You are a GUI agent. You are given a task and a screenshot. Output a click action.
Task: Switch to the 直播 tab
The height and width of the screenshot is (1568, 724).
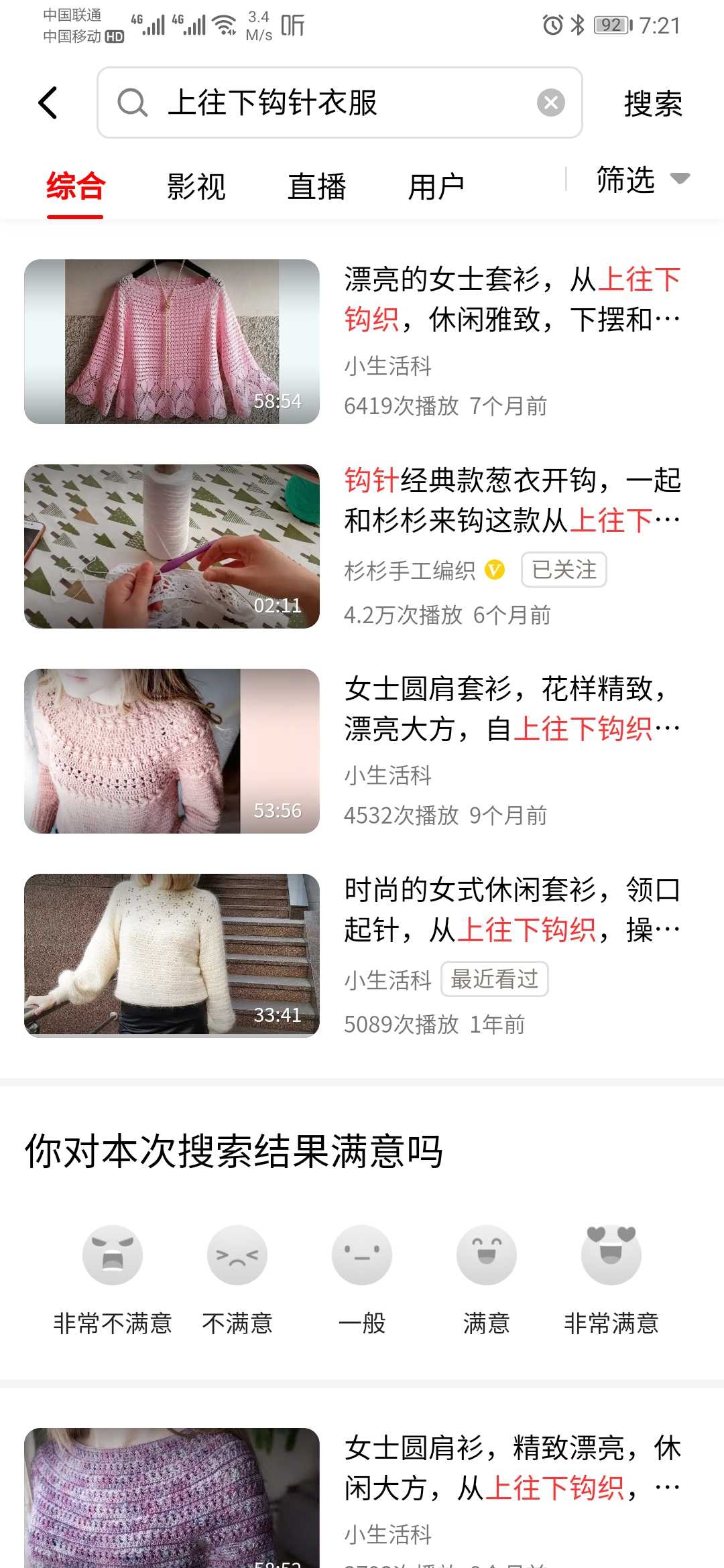click(x=316, y=186)
